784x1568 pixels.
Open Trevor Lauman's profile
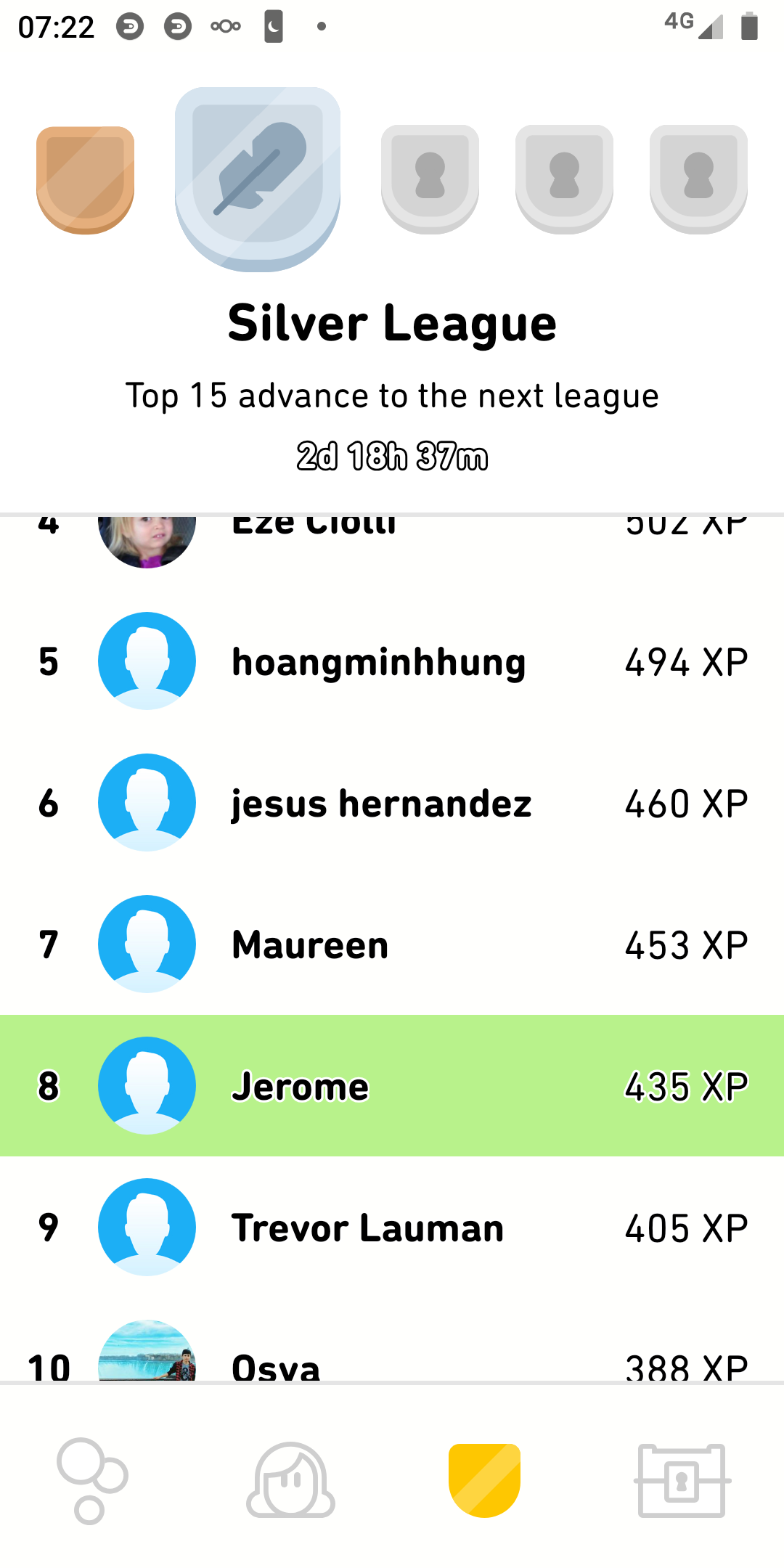point(392,1228)
